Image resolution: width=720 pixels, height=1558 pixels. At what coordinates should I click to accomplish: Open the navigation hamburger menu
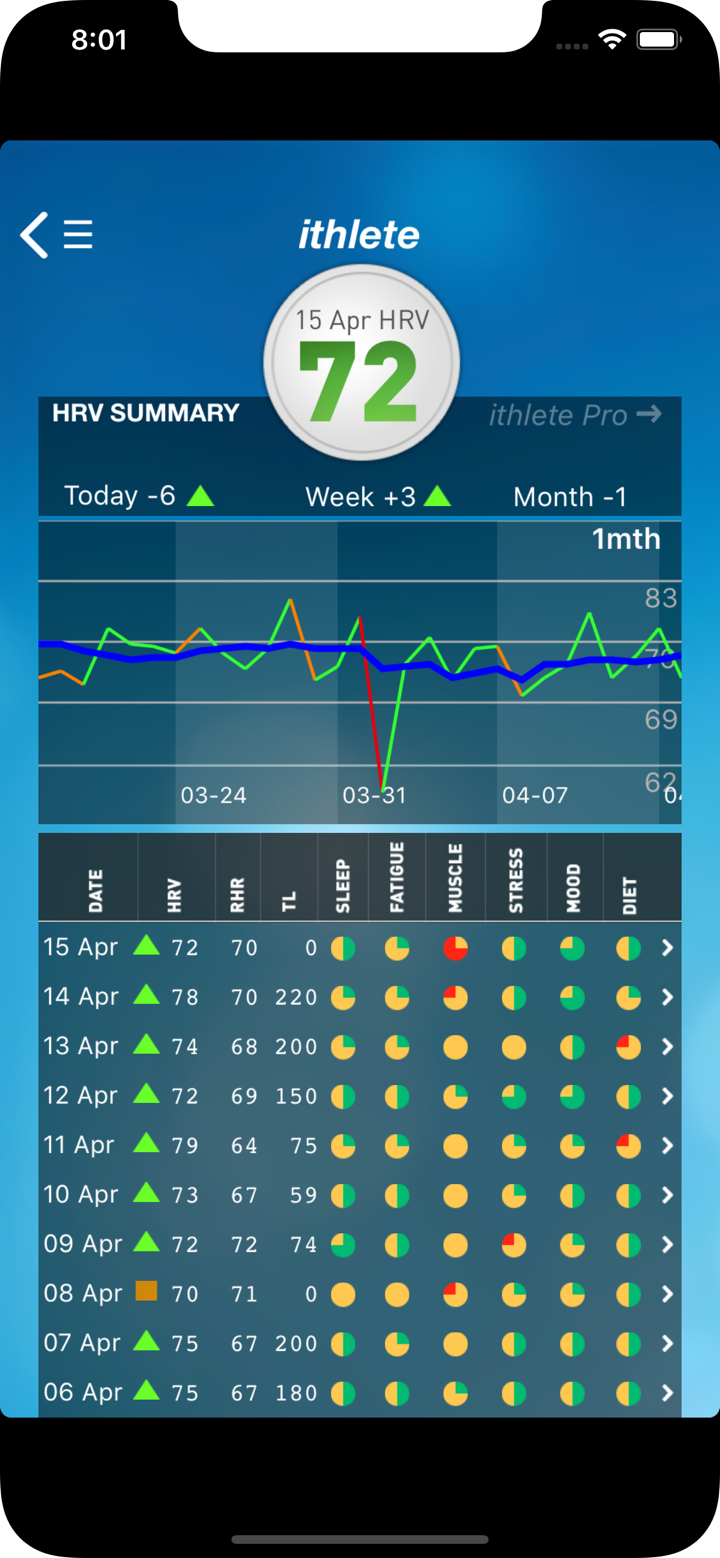pos(77,234)
